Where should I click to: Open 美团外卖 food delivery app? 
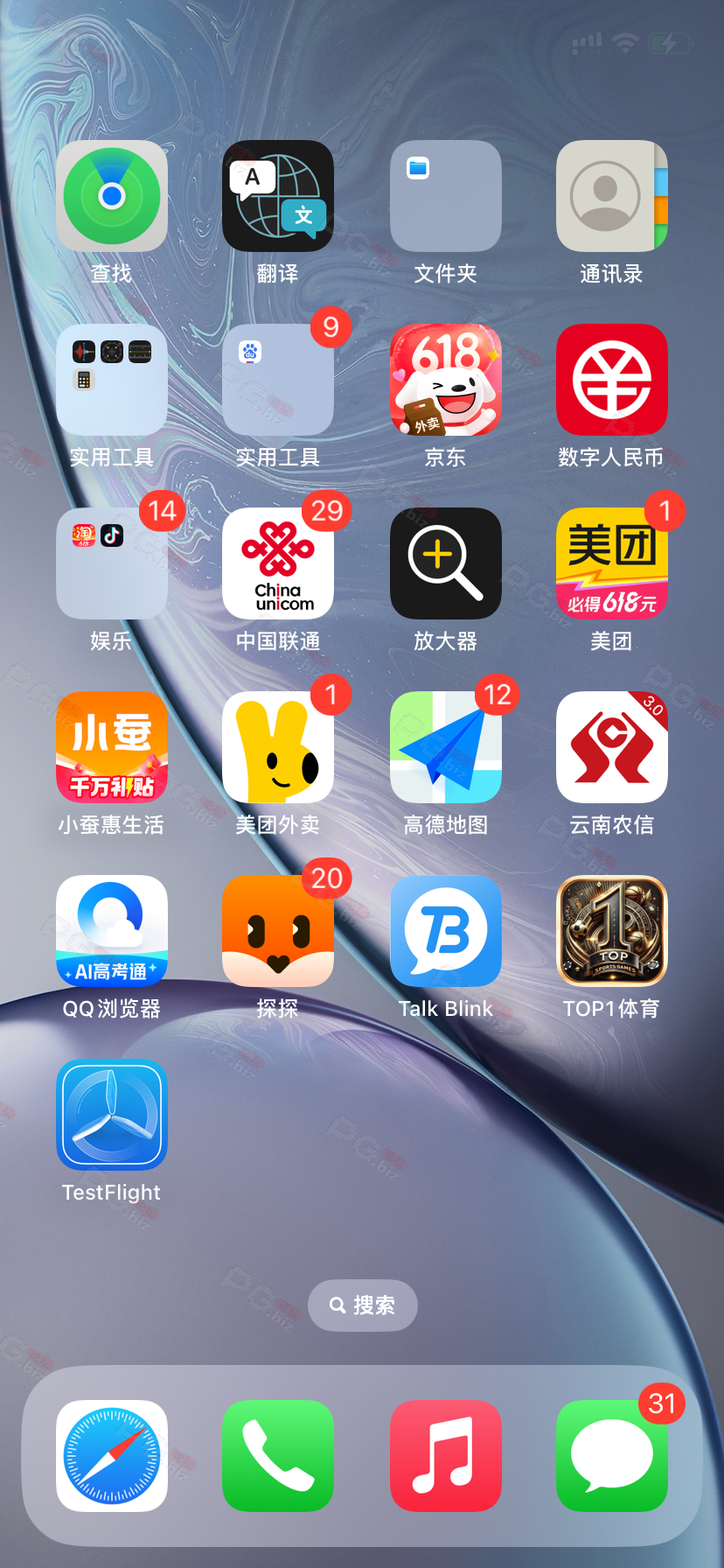pyautogui.click(x=278, y=747)
